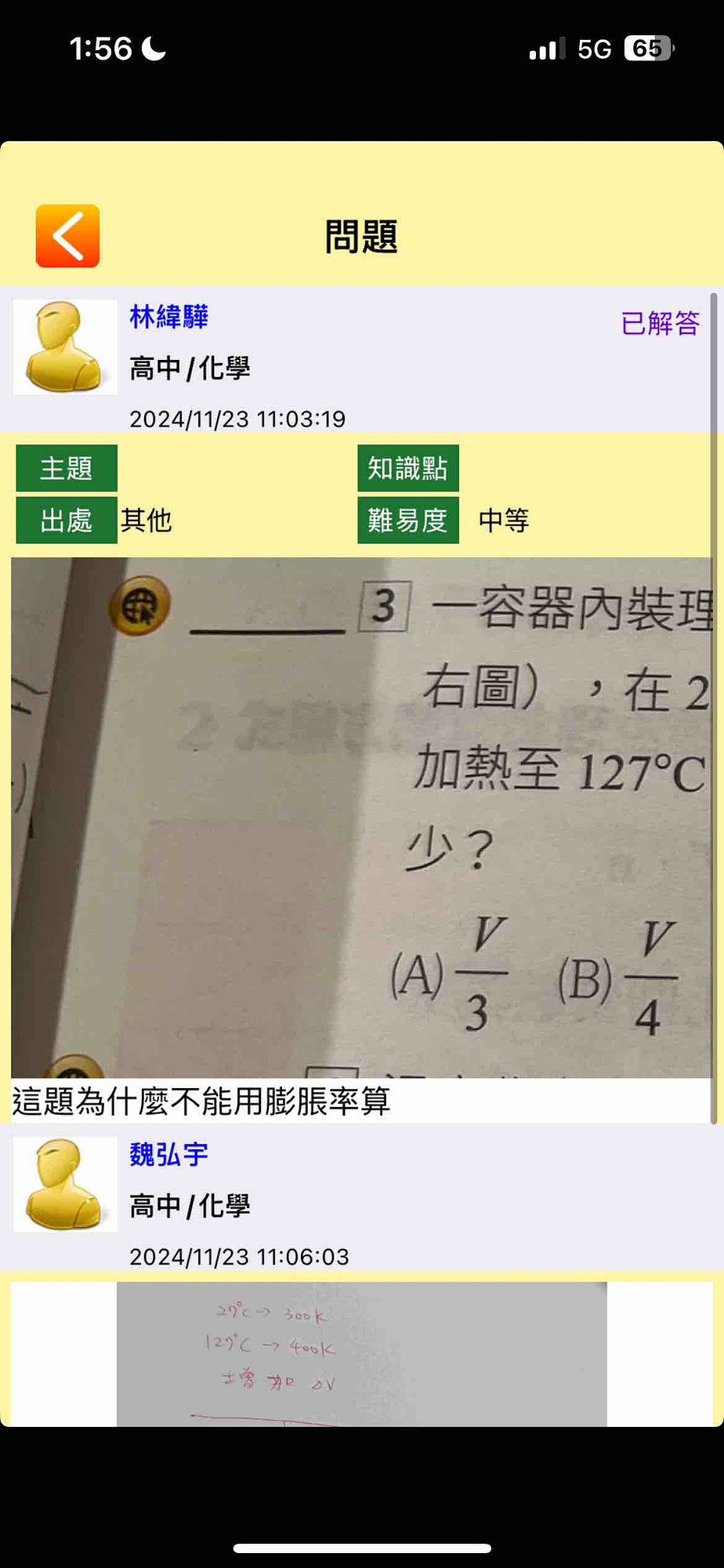Open 林緯驊's user profile name
Screen dimensions: 724x1568
click(x=168, y=317)
